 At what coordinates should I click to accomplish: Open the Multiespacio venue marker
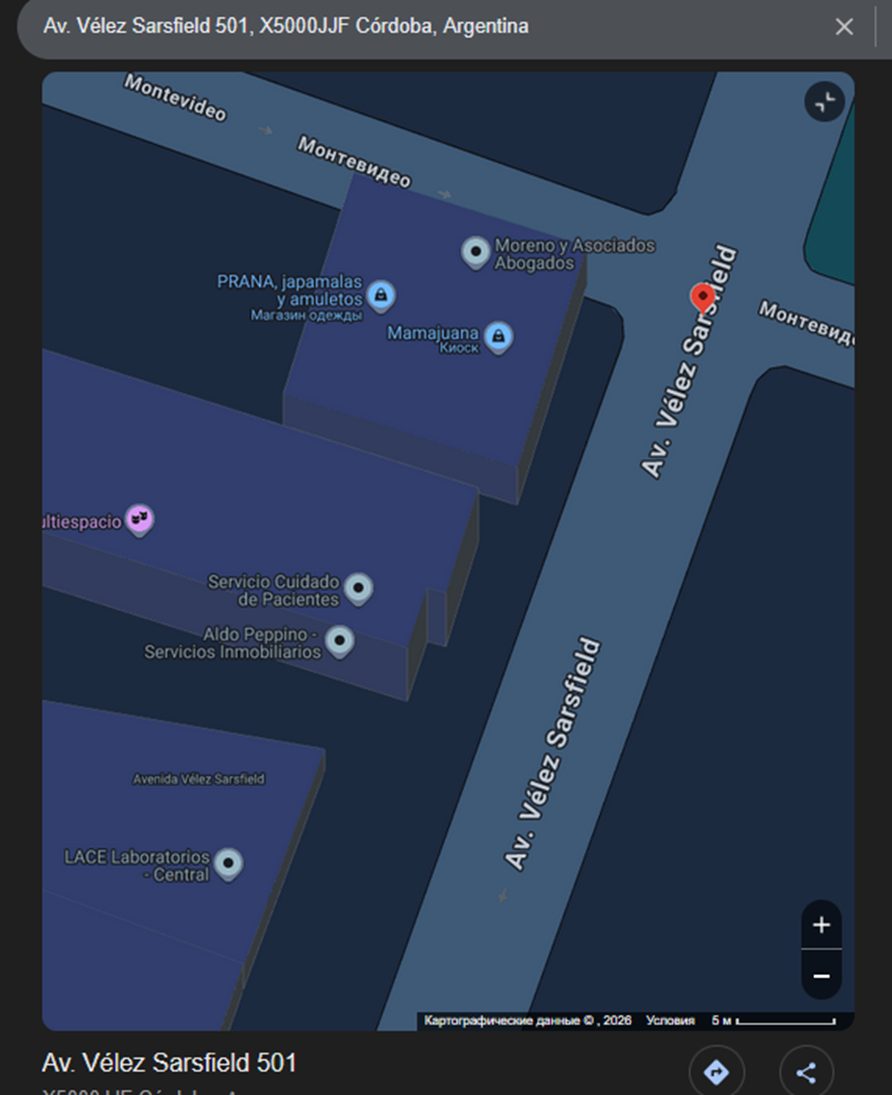tap(139, 519)
